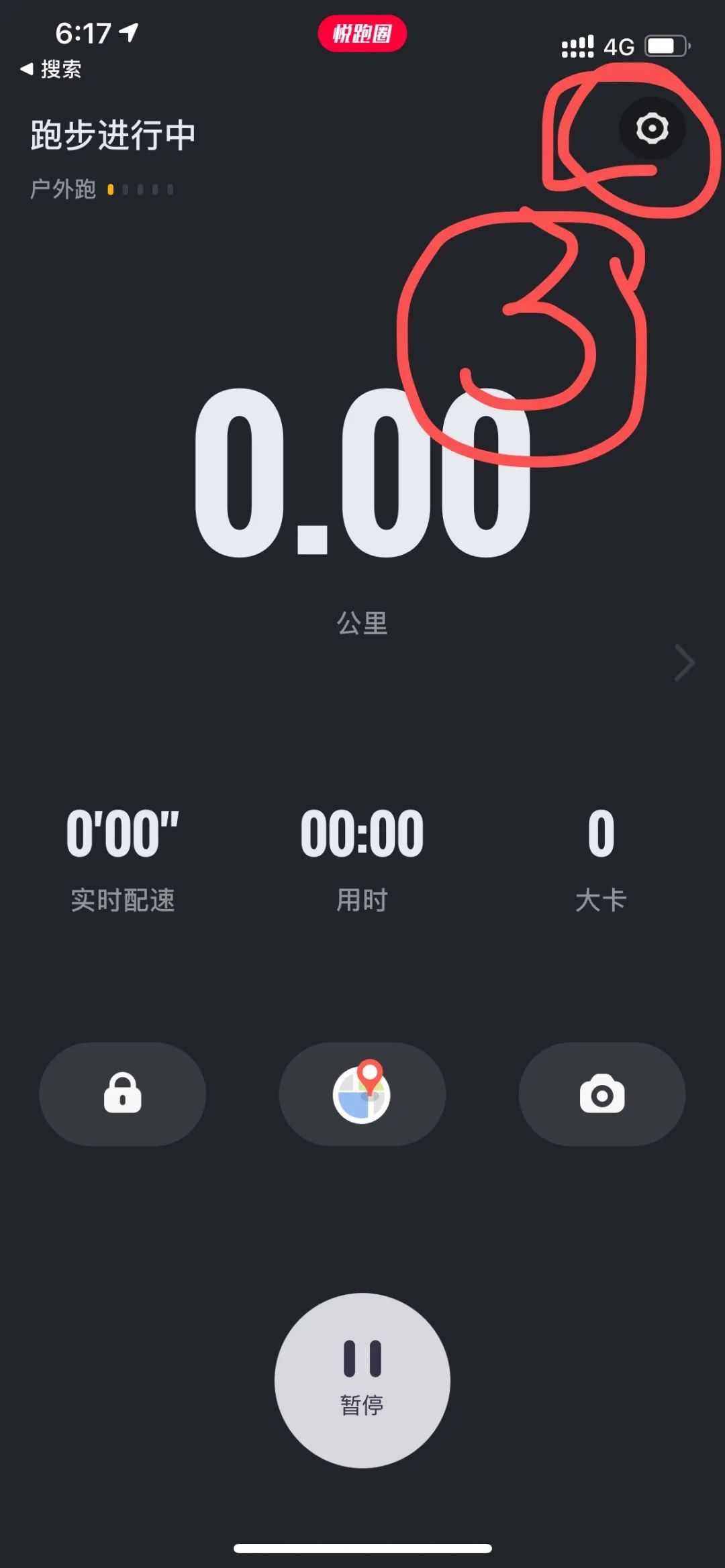Open the running settings gear icon
The image size is (725, 1568).
coord(652,128)
